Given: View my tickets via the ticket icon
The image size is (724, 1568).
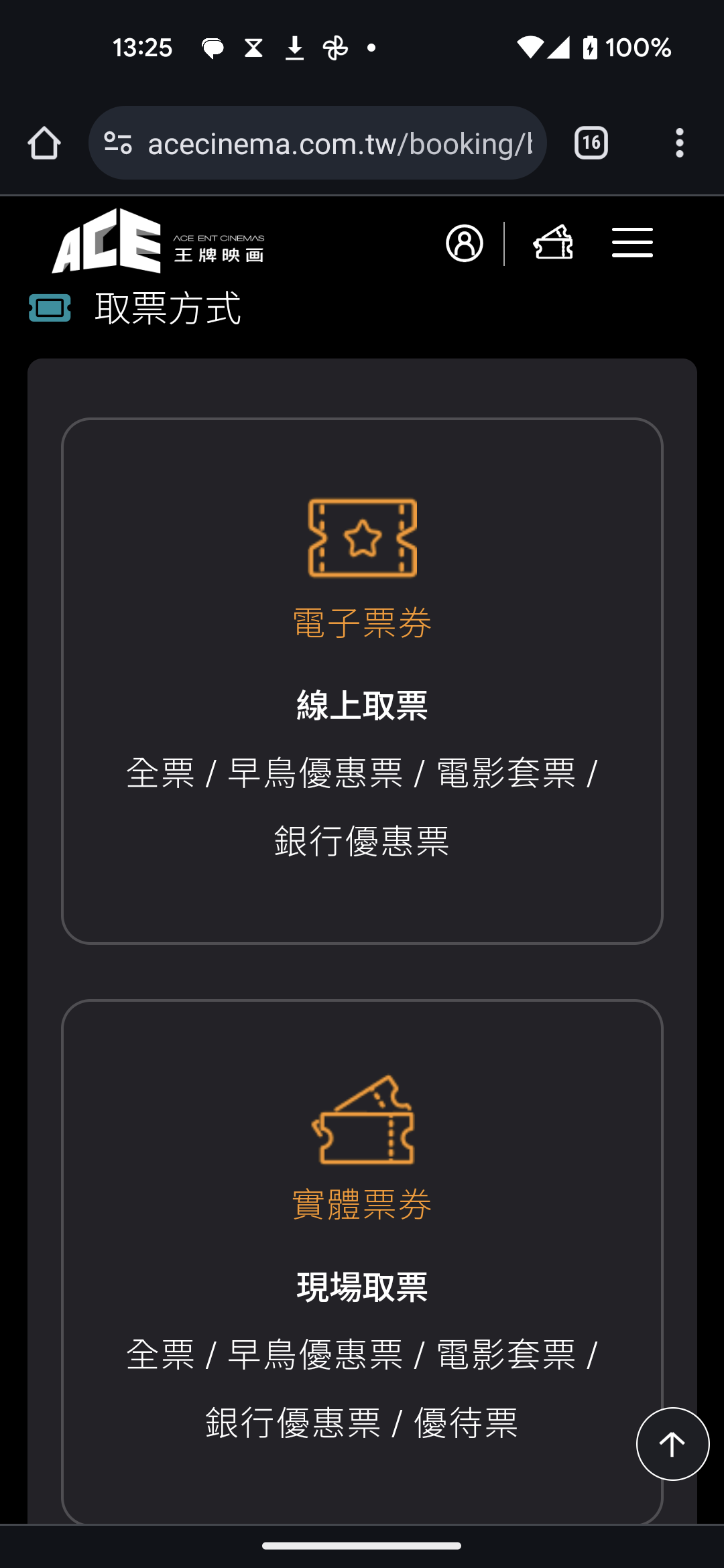Looking at the screenshot, I should click(x=553, y=243).
